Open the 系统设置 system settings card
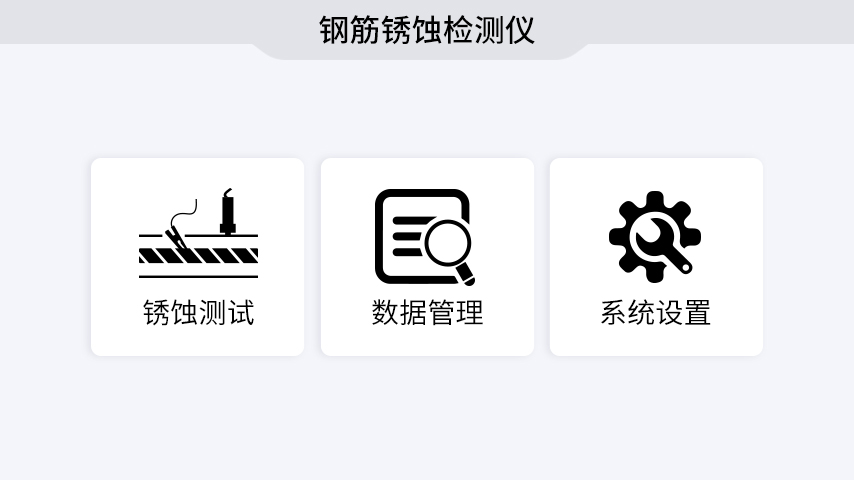The image size is (854, 480). (656, 256)
